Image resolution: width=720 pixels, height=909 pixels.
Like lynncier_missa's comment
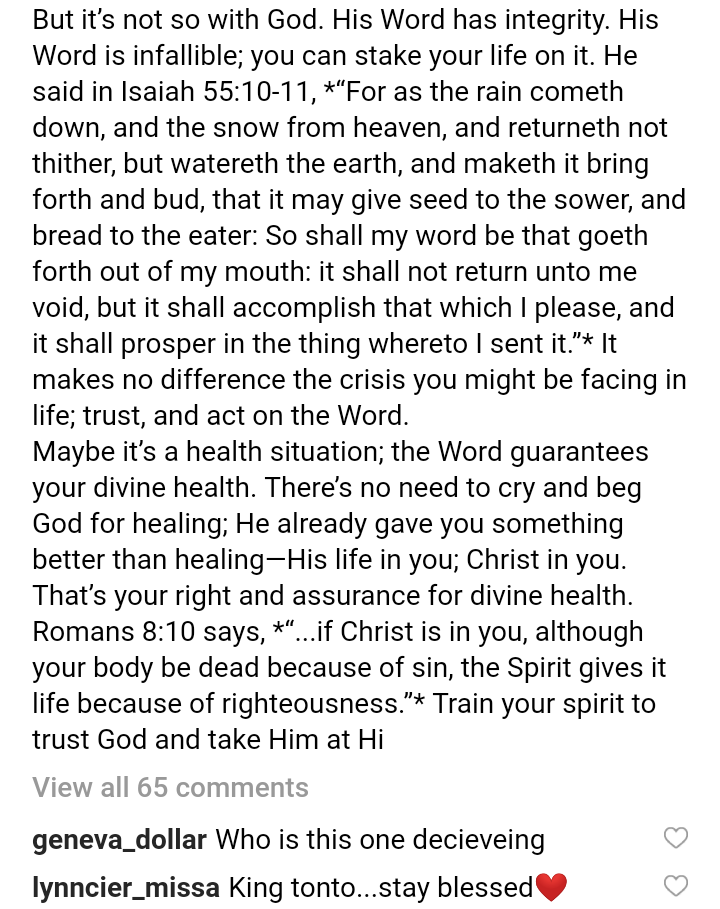click(x=676, y=886)
